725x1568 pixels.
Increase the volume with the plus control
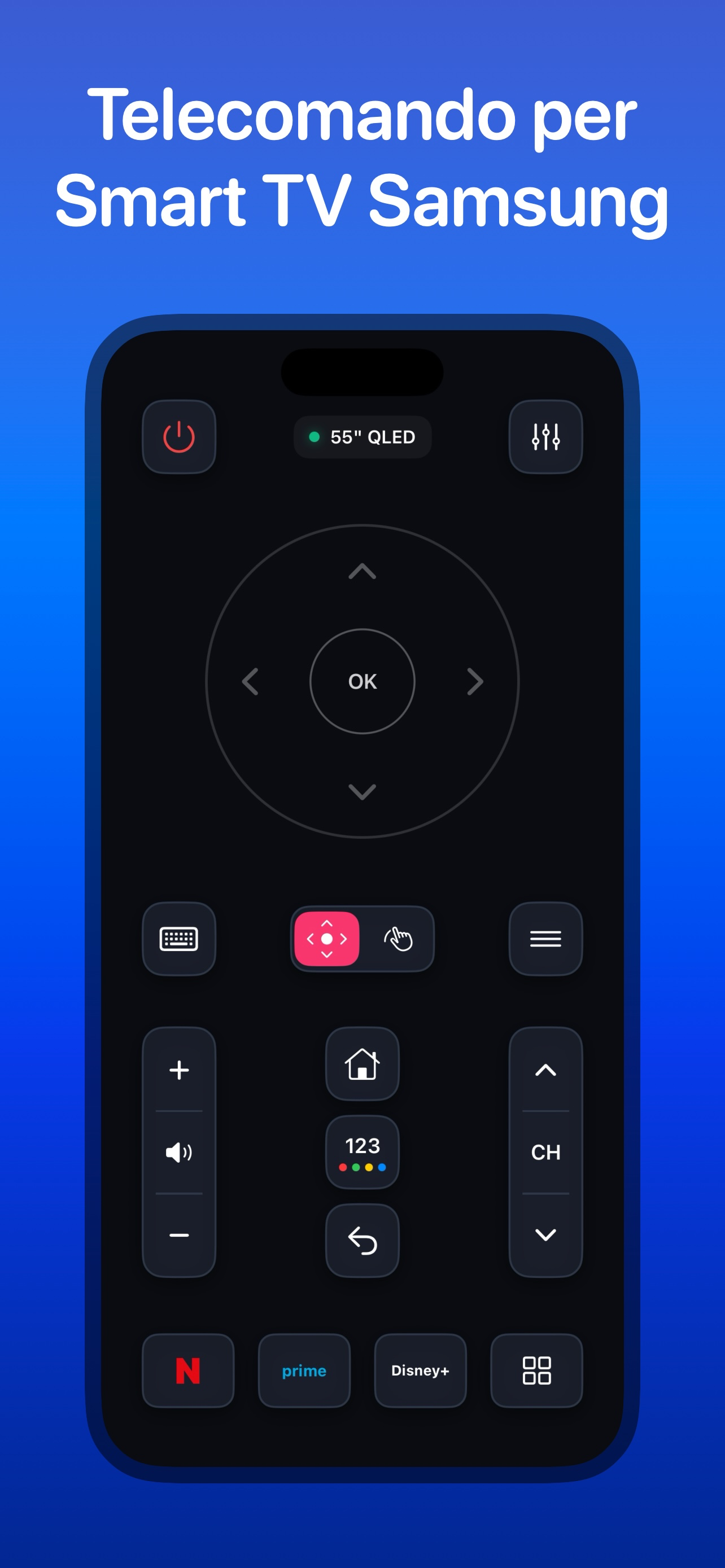point(180,1071)
